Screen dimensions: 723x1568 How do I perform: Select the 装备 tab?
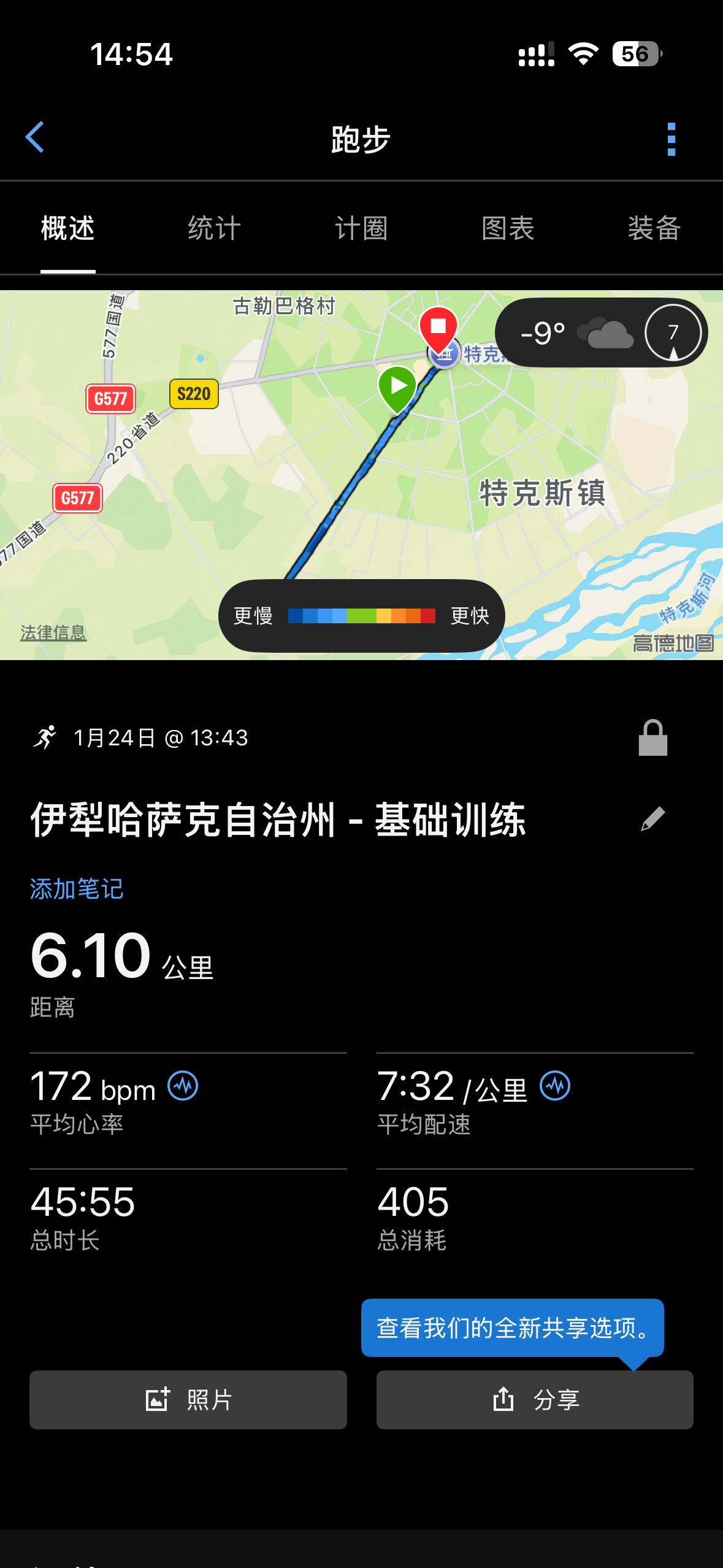[x=654, y=228]
